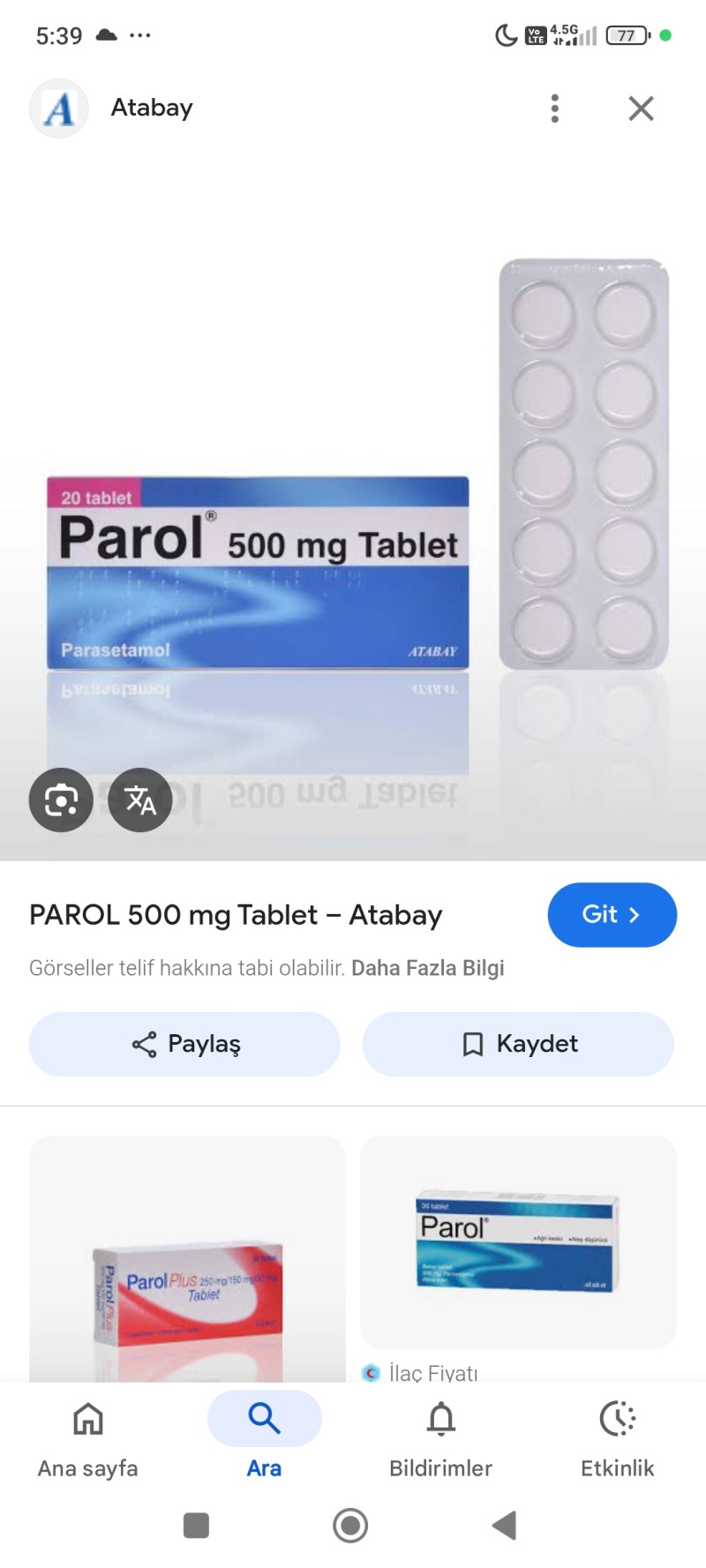Screen dimensions: 706x1568
Task: Tap the system back button
Action: coord(504,1525)
